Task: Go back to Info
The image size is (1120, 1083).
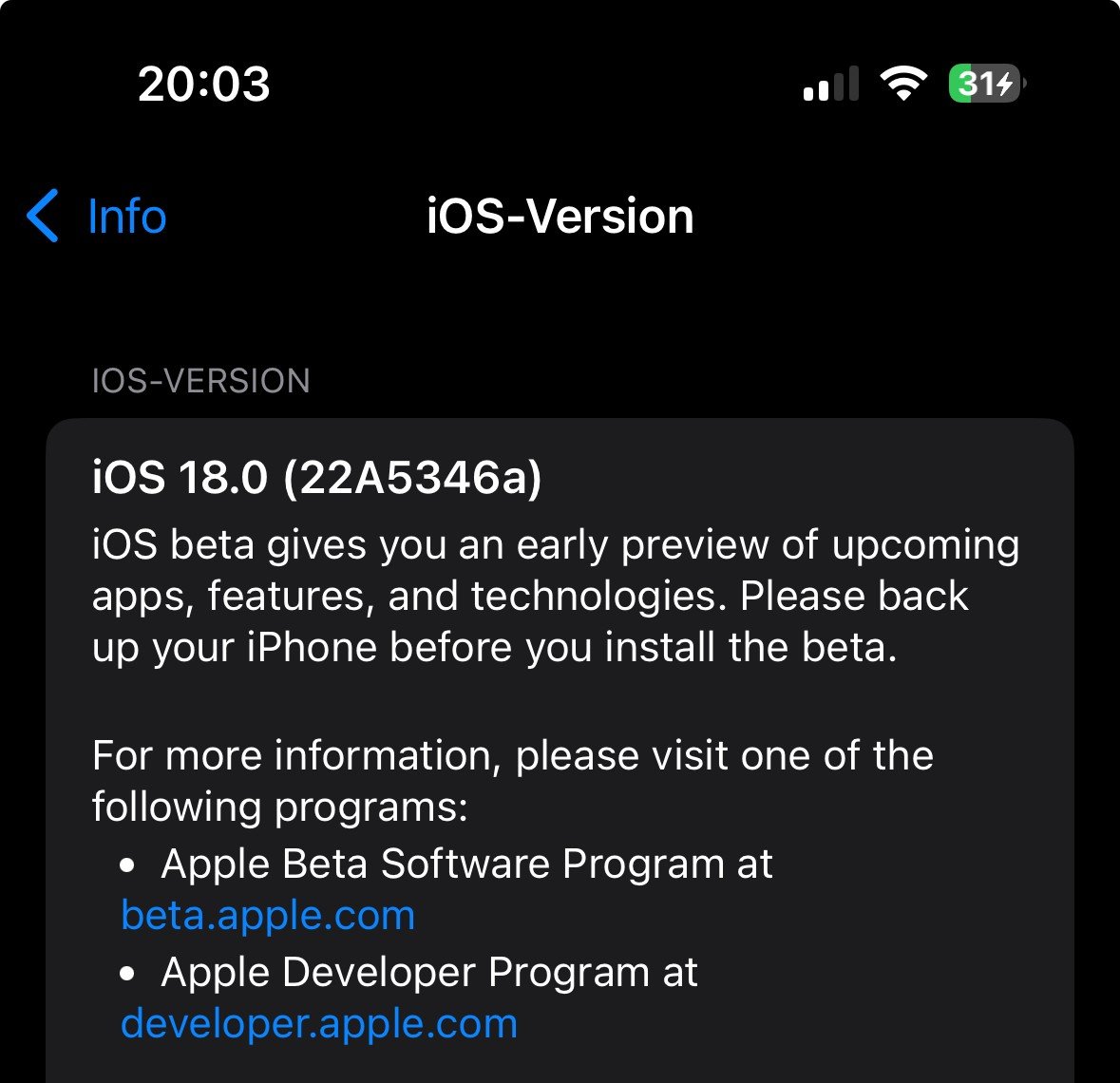Action: [x=97, y=217]
